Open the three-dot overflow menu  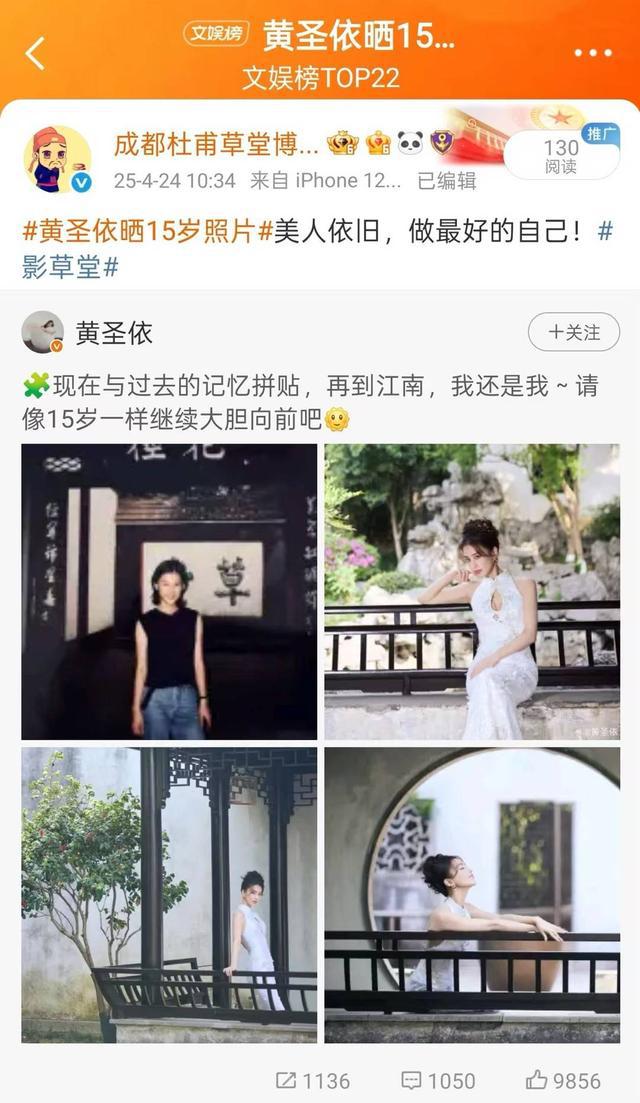pyautogui.click(x=593, y=52)
